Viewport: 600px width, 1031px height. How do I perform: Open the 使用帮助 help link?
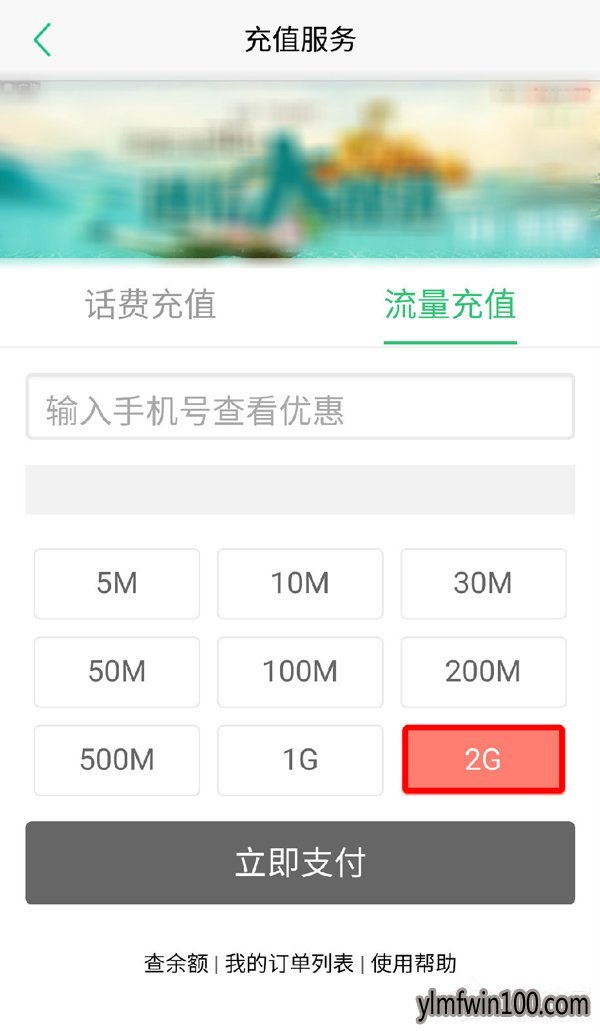click(414, 964)
